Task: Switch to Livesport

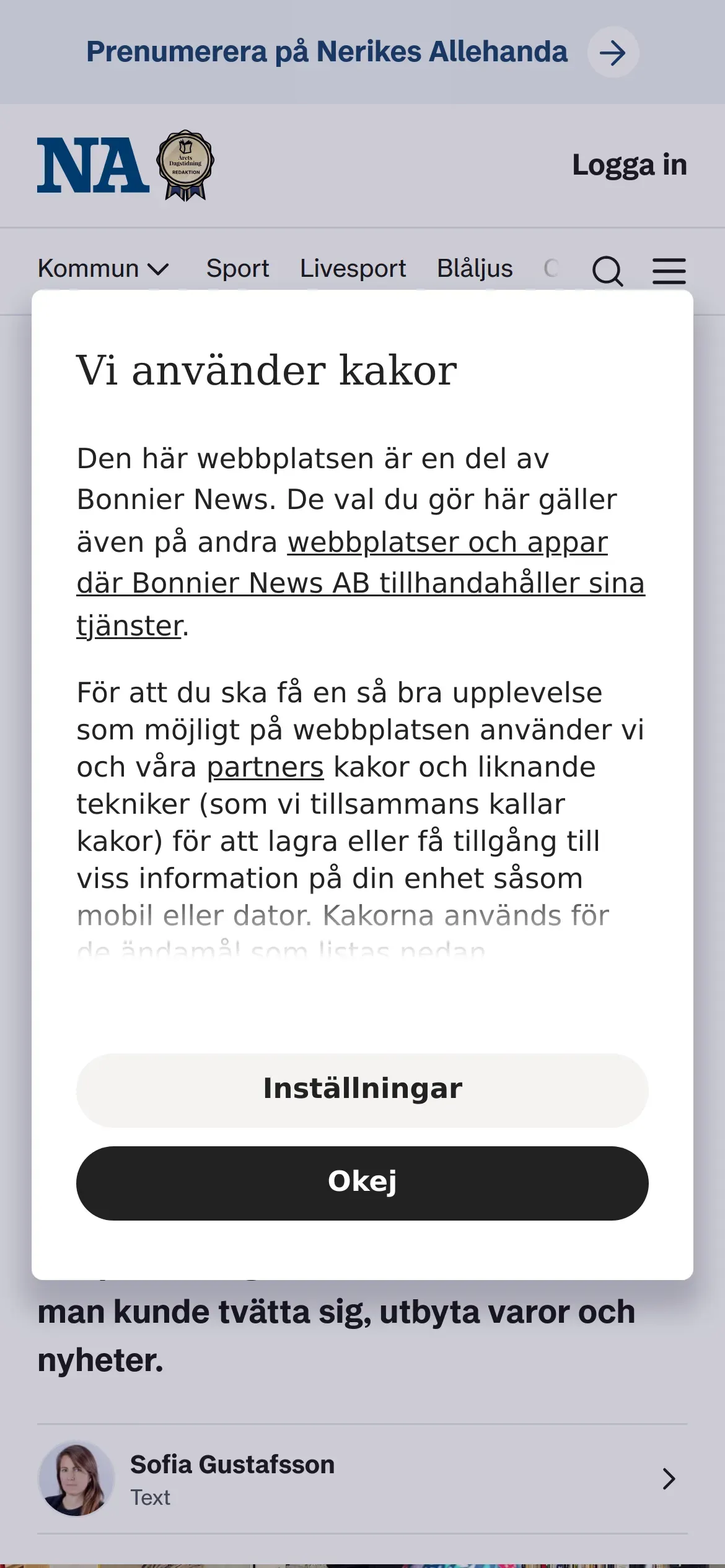Action: pyautogui.click(x=353, y=269)
